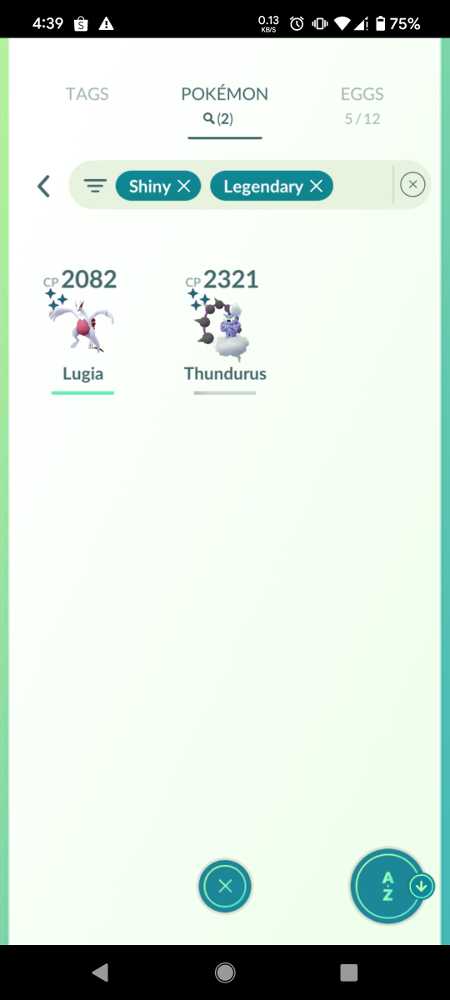Tap the system home button
The height and width of the screenshot is (1000, 450).
pyautogui.click(x=225, y=972)
